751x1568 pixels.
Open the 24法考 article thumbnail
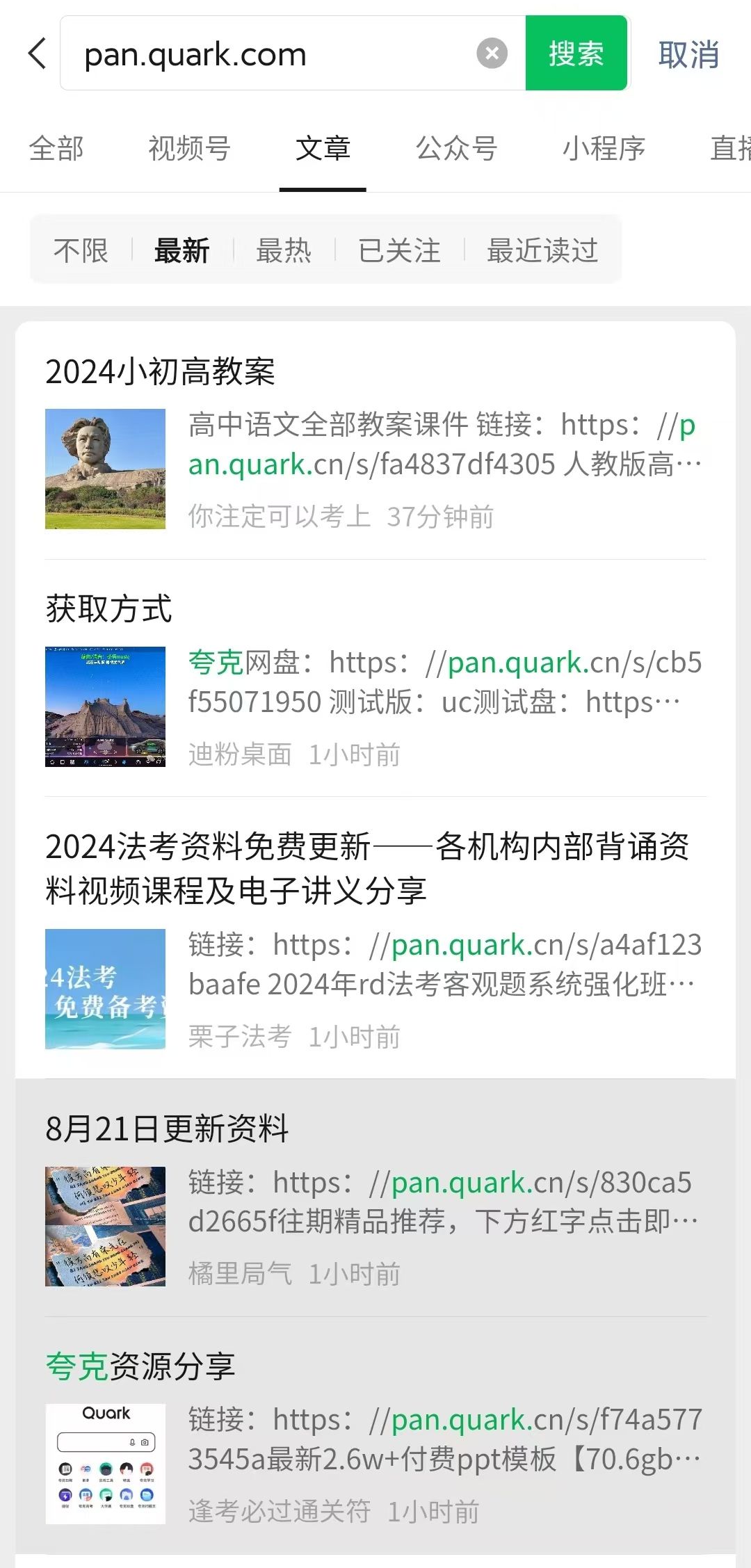[x=105, y=990]
